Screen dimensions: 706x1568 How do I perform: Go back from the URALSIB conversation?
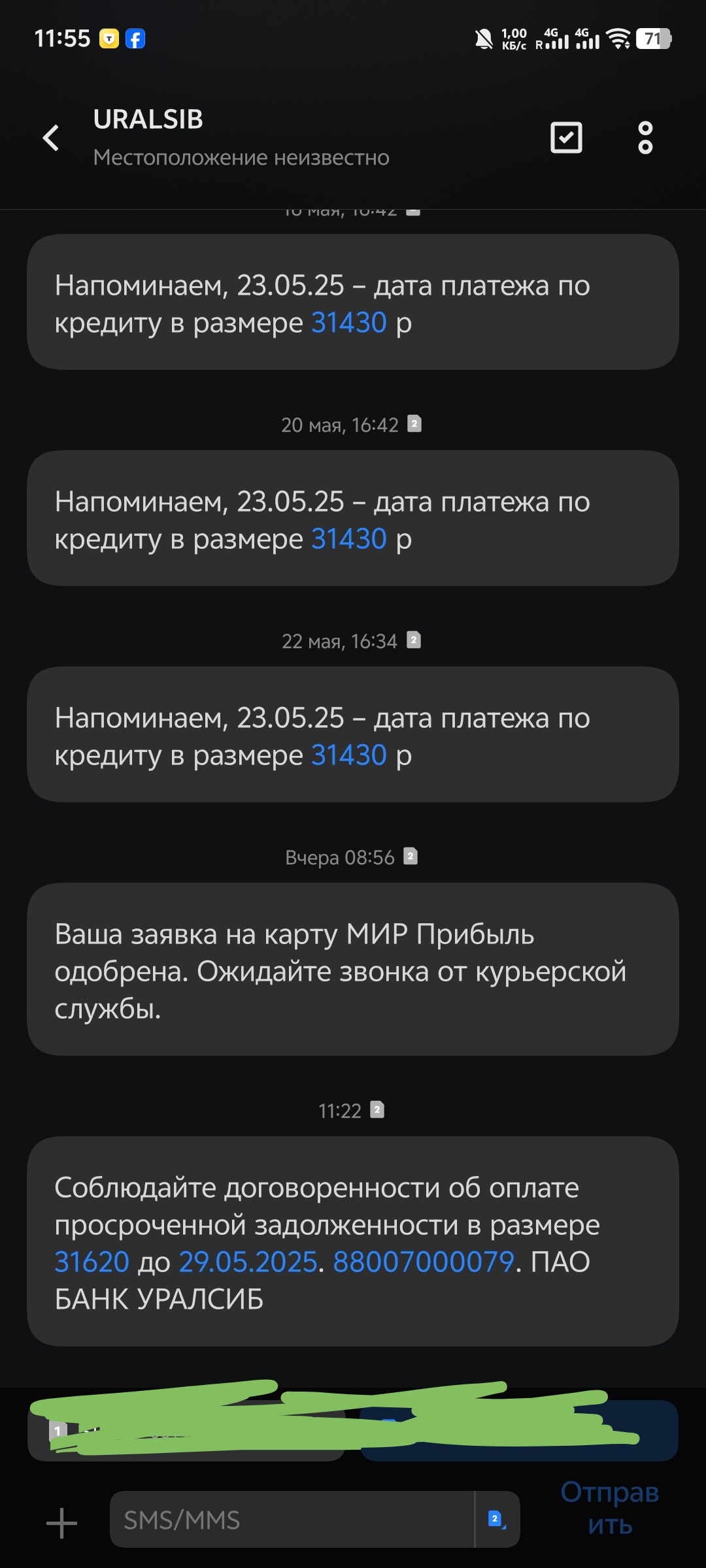(51, 138)
